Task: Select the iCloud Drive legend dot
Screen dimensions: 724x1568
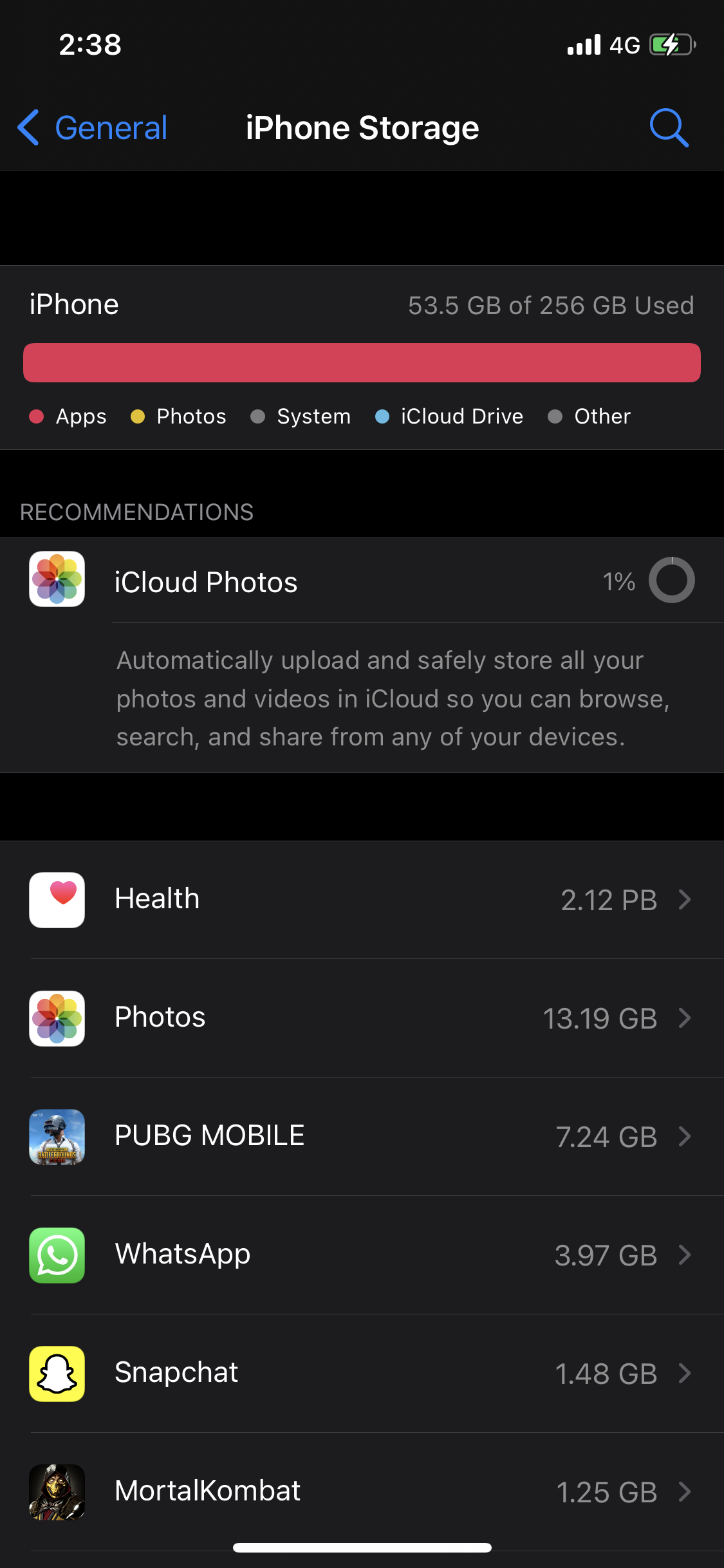Action: point(382,416)
